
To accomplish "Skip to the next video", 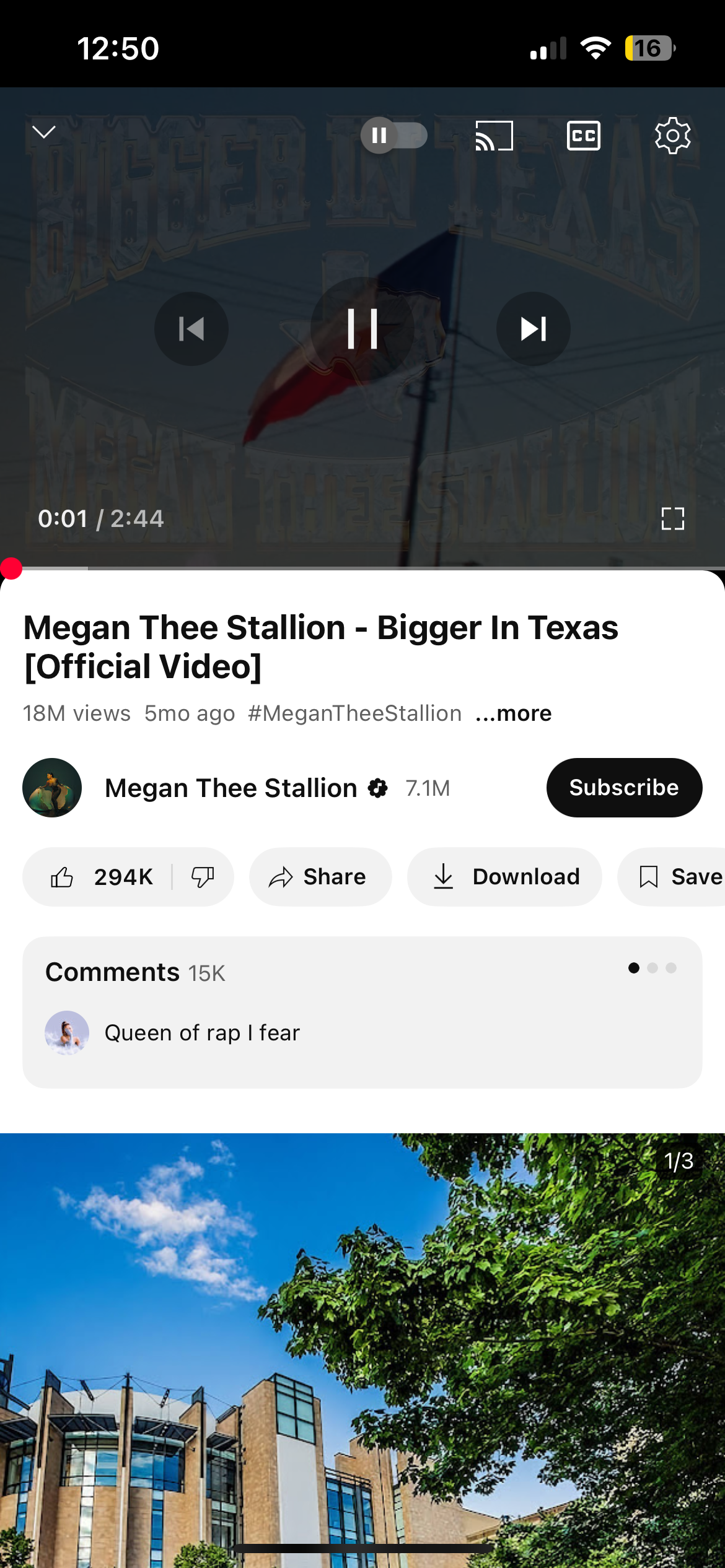I will pos(534,328).
